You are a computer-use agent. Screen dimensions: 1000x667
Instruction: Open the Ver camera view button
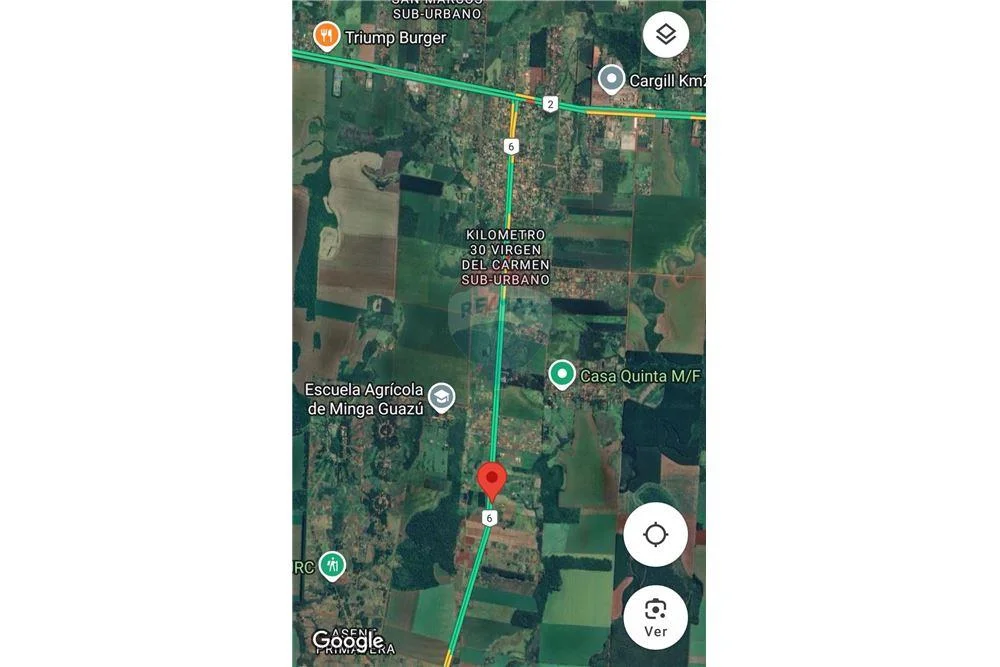click(x=655, y=617)
